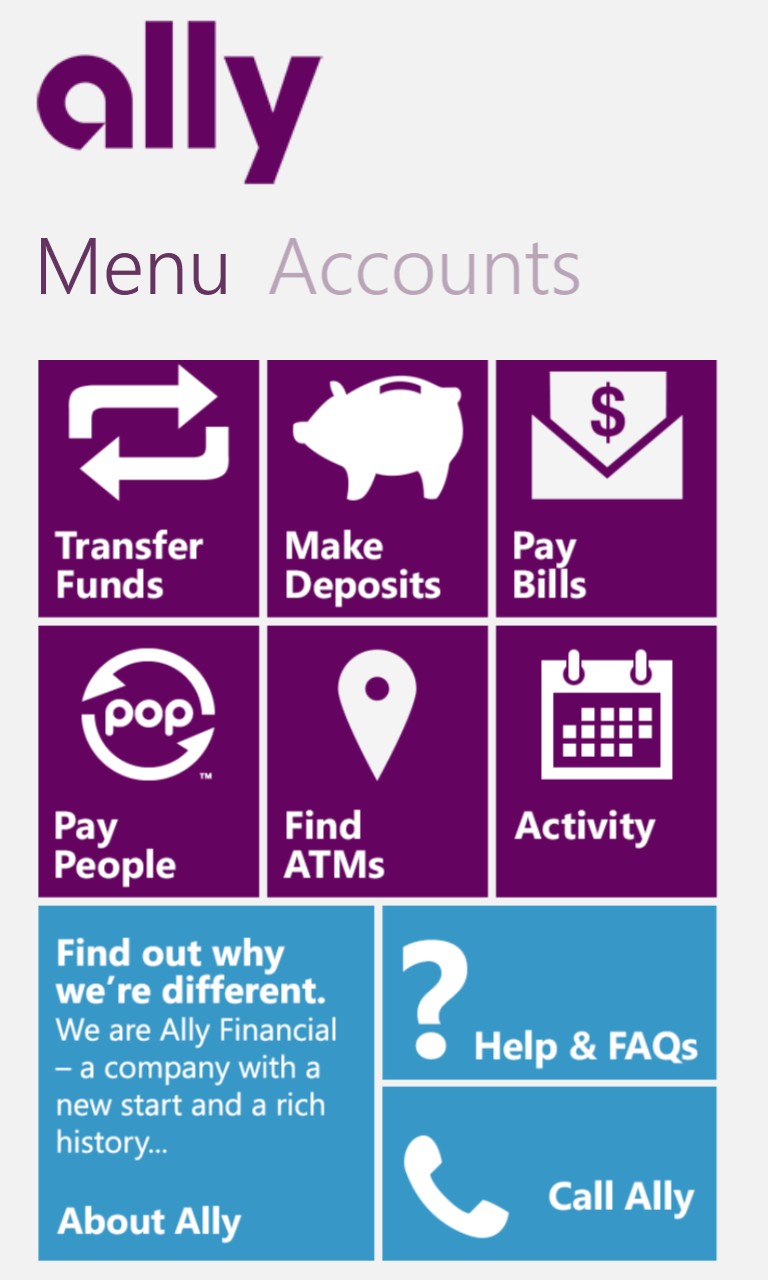Select the Menu tab

point(133,268)
